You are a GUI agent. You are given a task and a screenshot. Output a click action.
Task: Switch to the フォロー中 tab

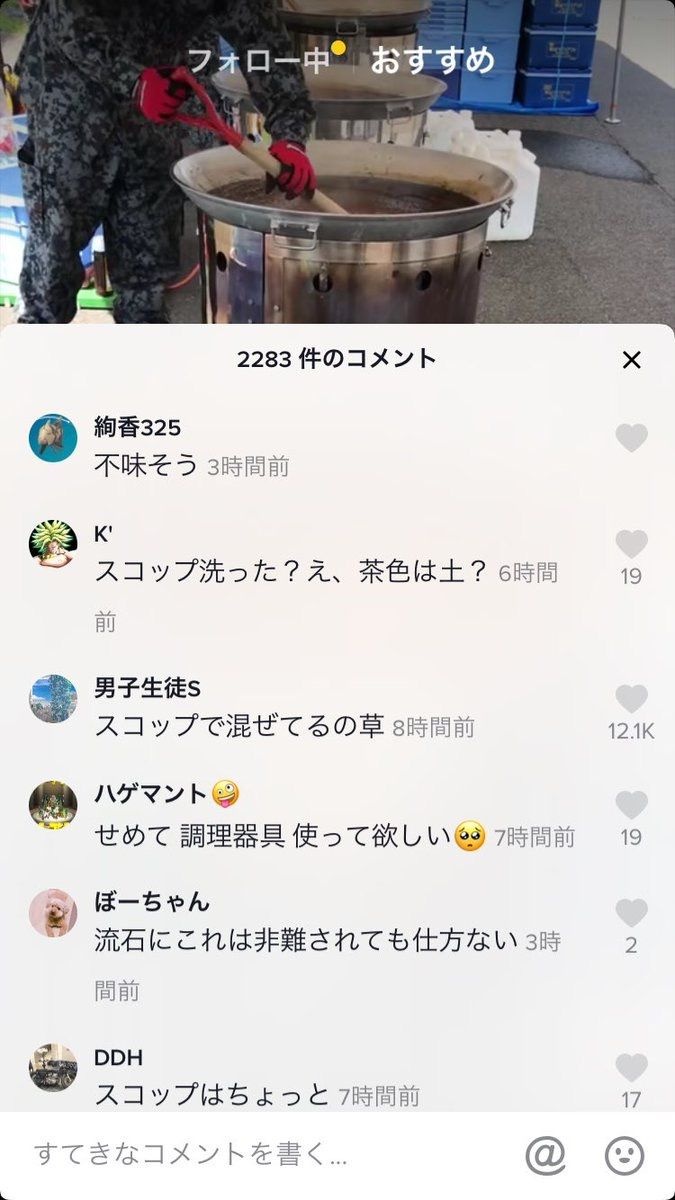tap(259, 60)
